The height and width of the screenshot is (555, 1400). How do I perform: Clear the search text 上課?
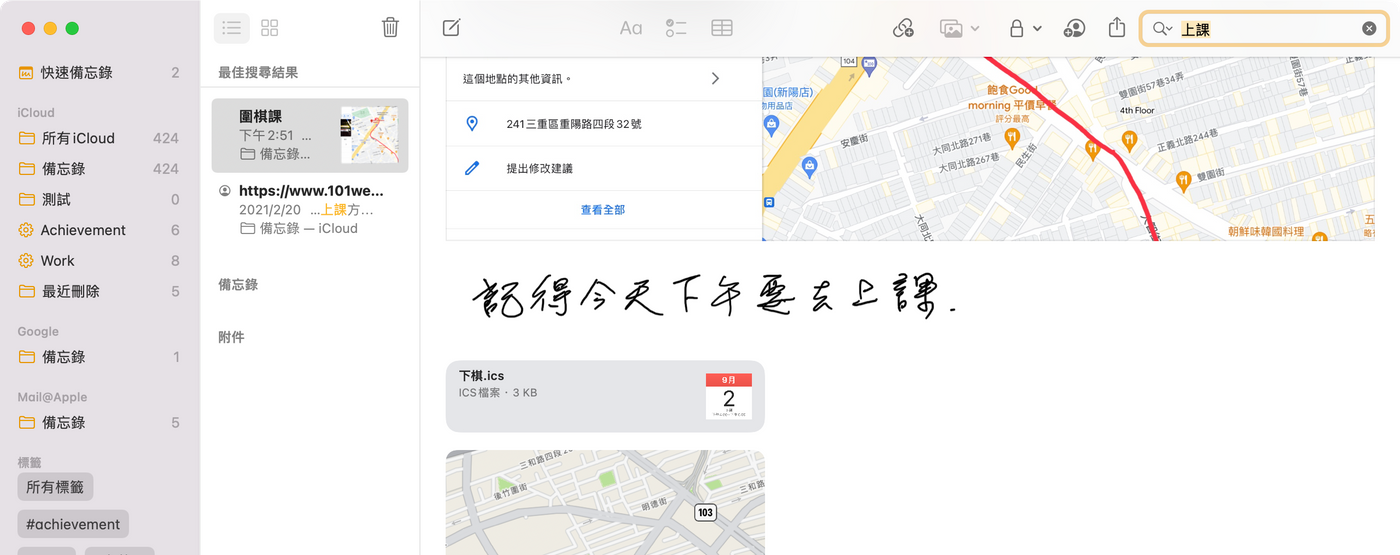pyautogui.click(x=1369, y=29)
